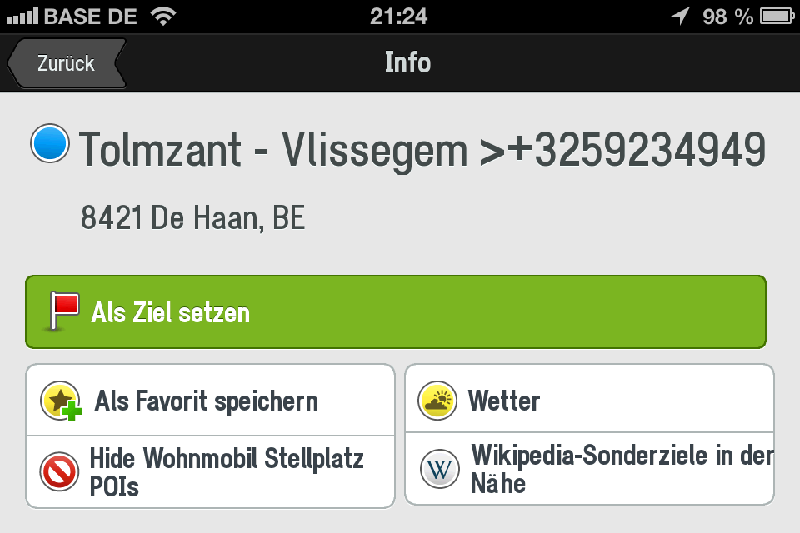The width and height of the screenshot is (800, 533).
Task: Hide Wohnmobil Stellplatz POIs
Action: tap(210, 472)
